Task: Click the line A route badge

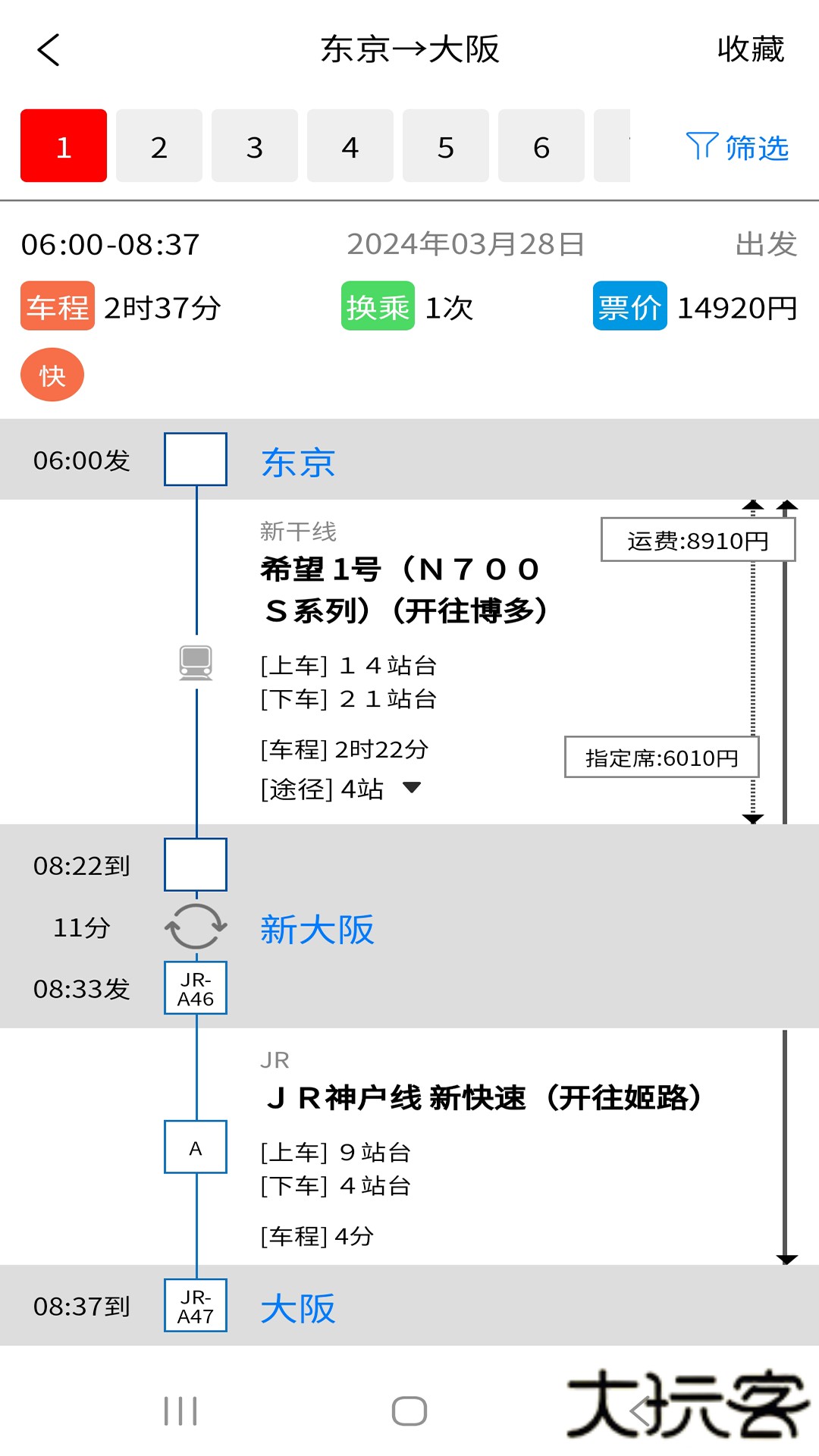Action: click(x=195, y=1146)
